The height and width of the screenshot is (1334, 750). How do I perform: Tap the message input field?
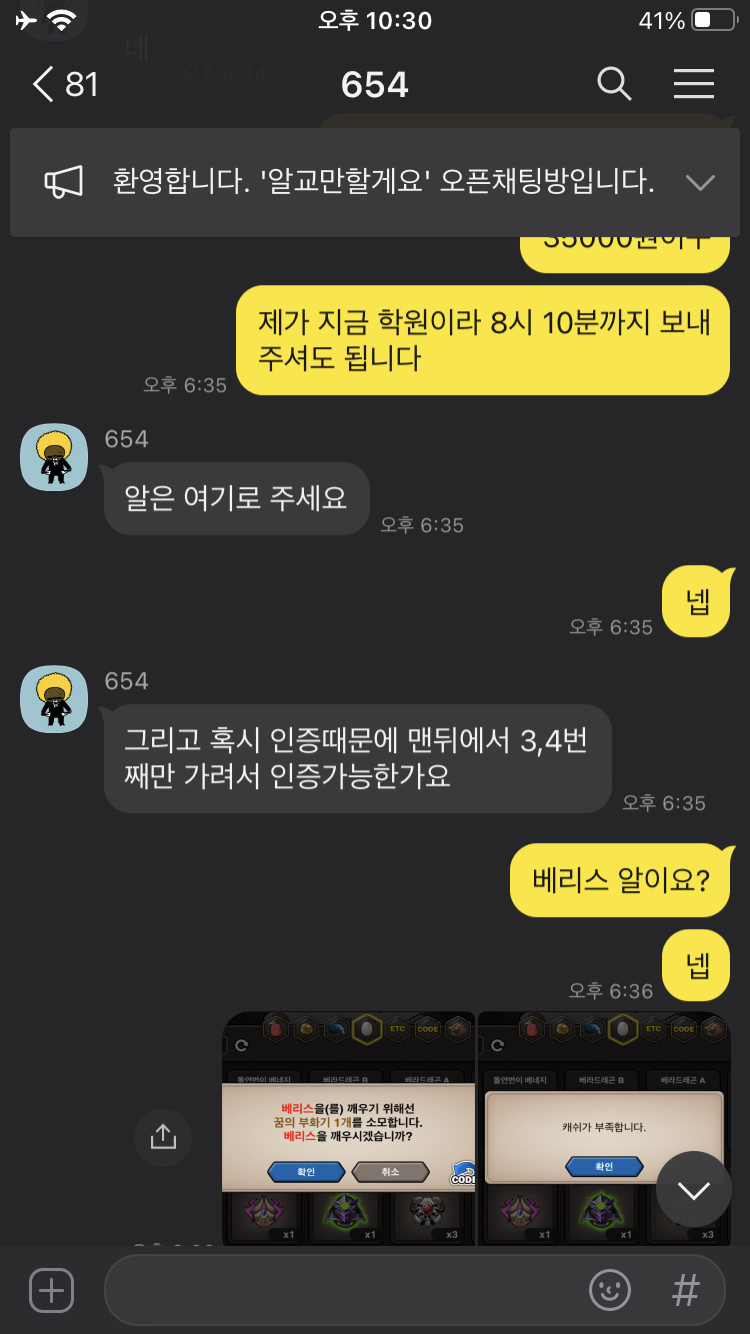340,1290
